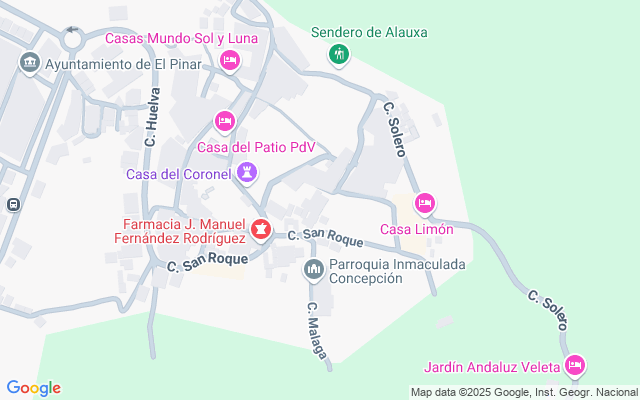Viewport: 640px width, 400px height.
Task: Select the Casa del Coronel landmark marker
Action: pos(247,174)
